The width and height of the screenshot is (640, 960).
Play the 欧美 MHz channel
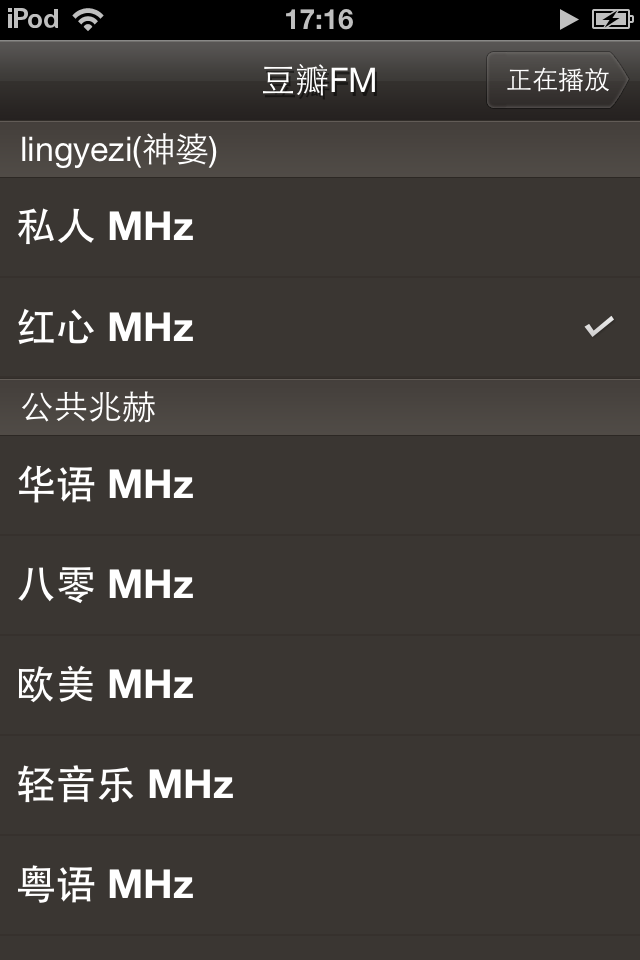point(320,685)
